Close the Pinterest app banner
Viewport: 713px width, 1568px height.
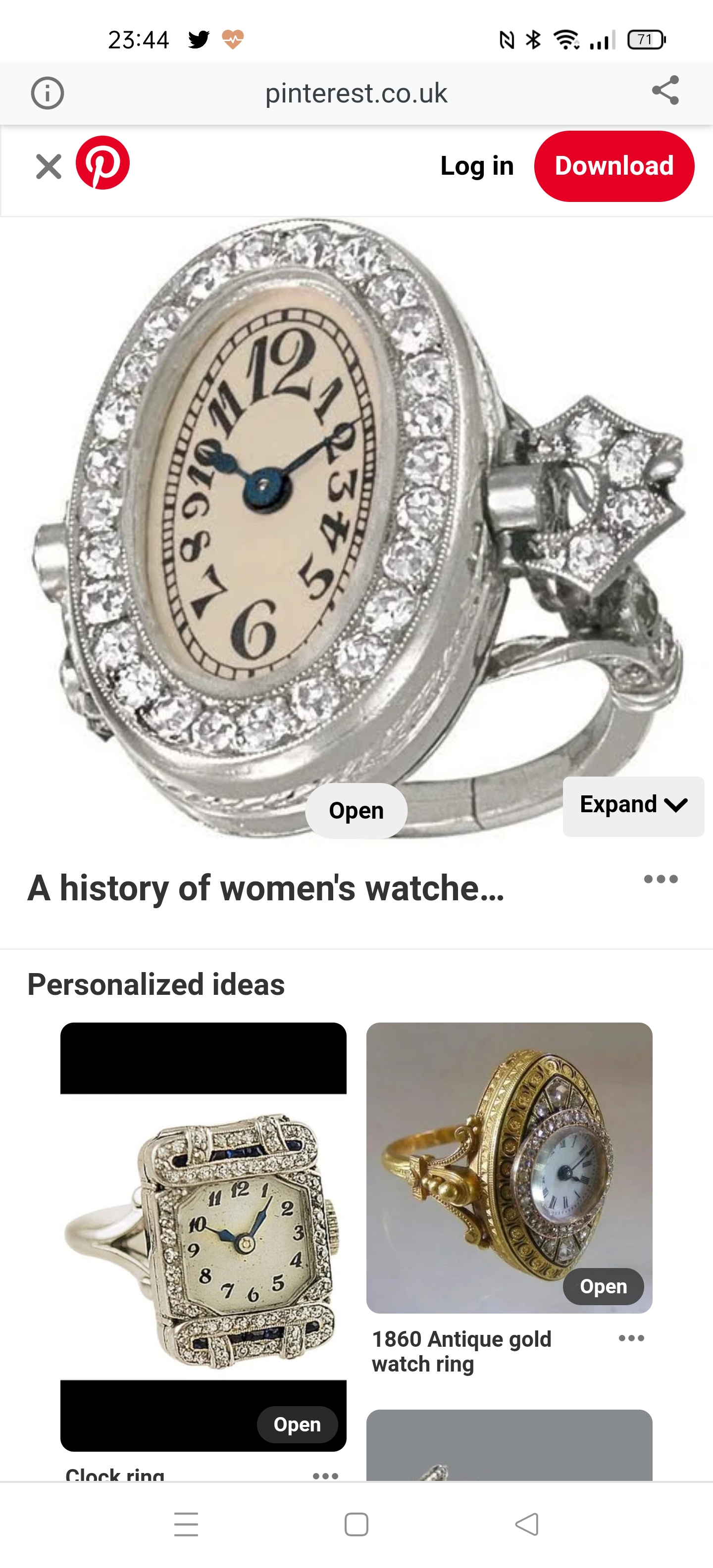coord(49,166)
